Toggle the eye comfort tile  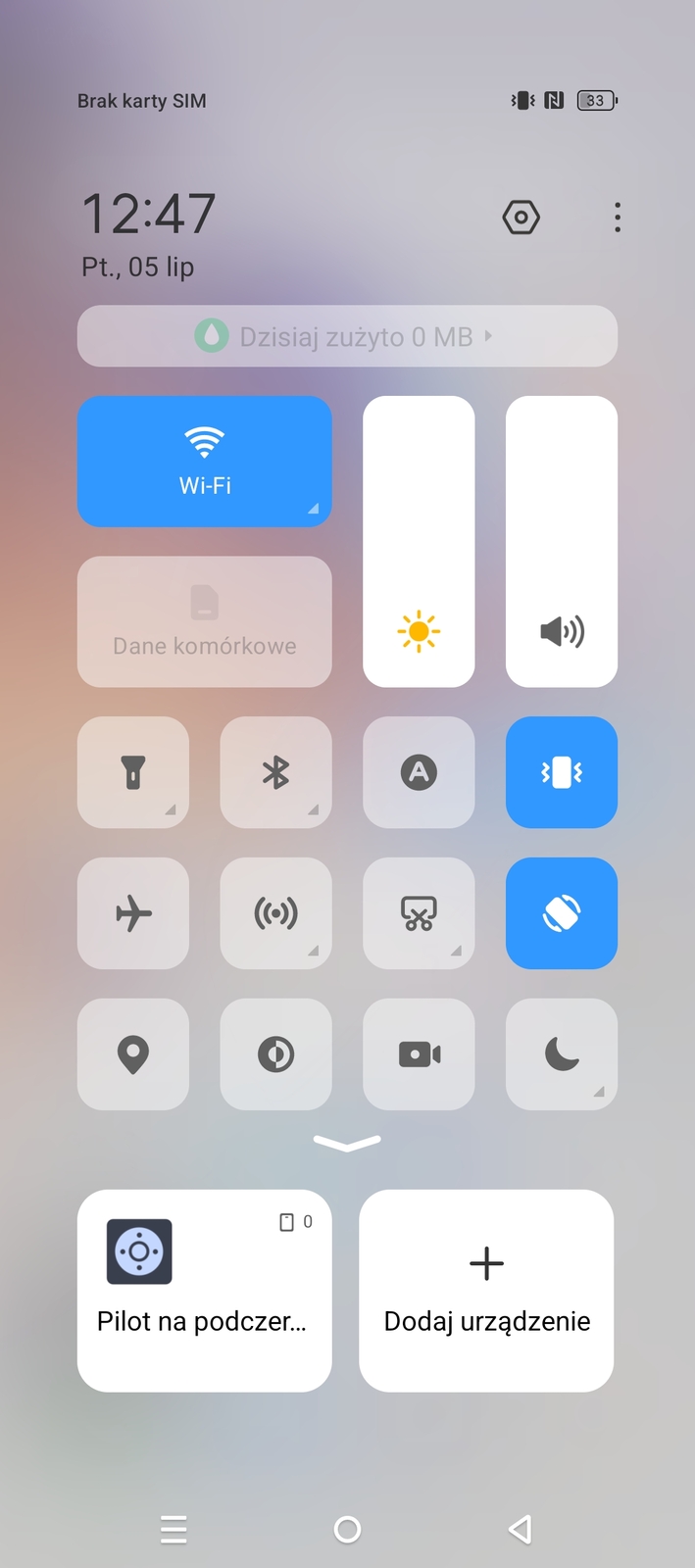click(275, 1054)
